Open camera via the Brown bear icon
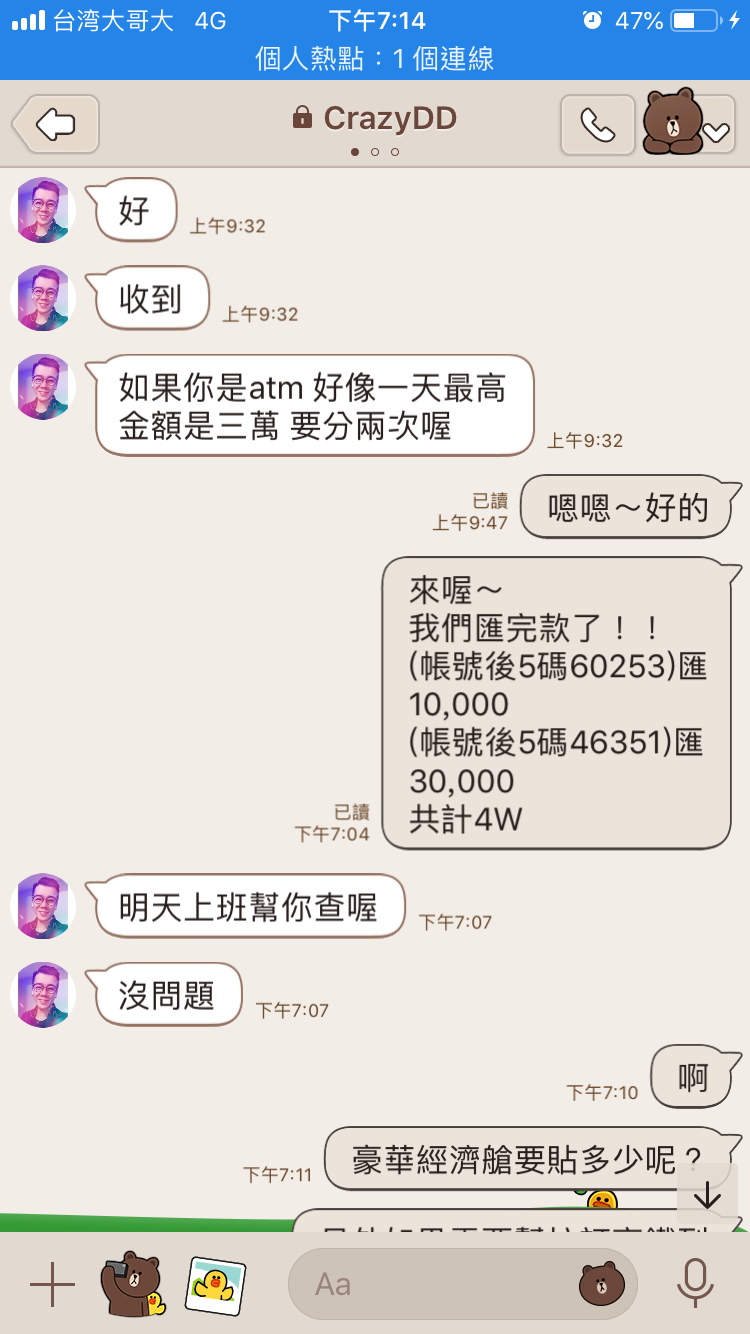 click(x=132, y=1284)
